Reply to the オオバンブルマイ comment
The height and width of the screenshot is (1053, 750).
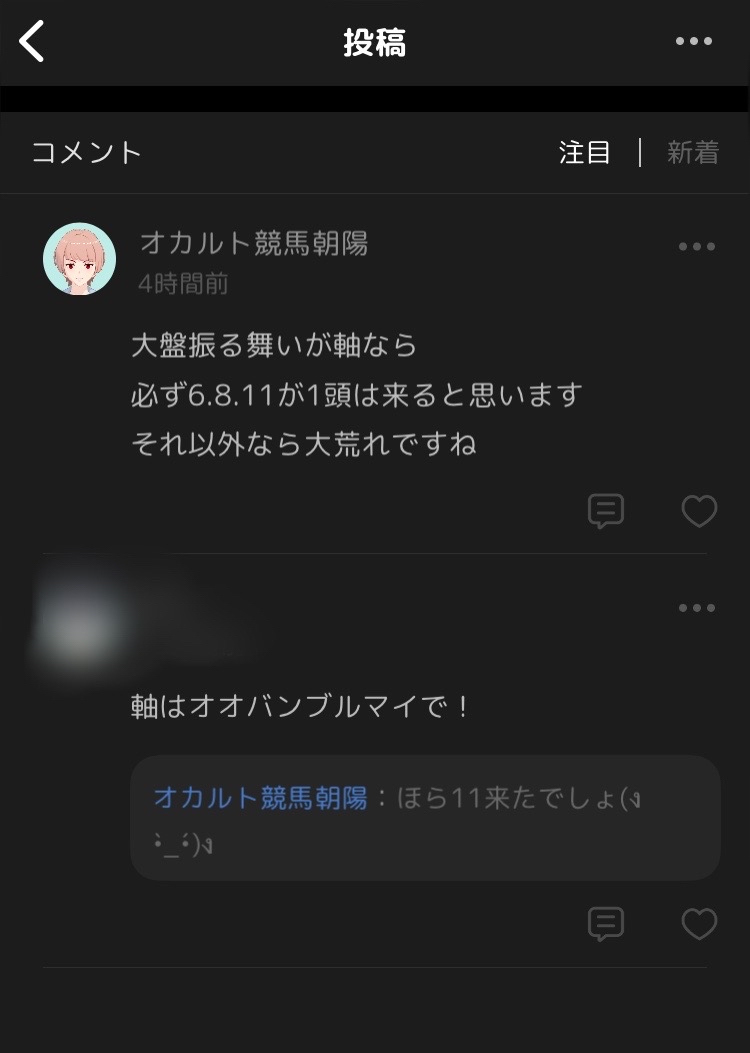[606, 924]
